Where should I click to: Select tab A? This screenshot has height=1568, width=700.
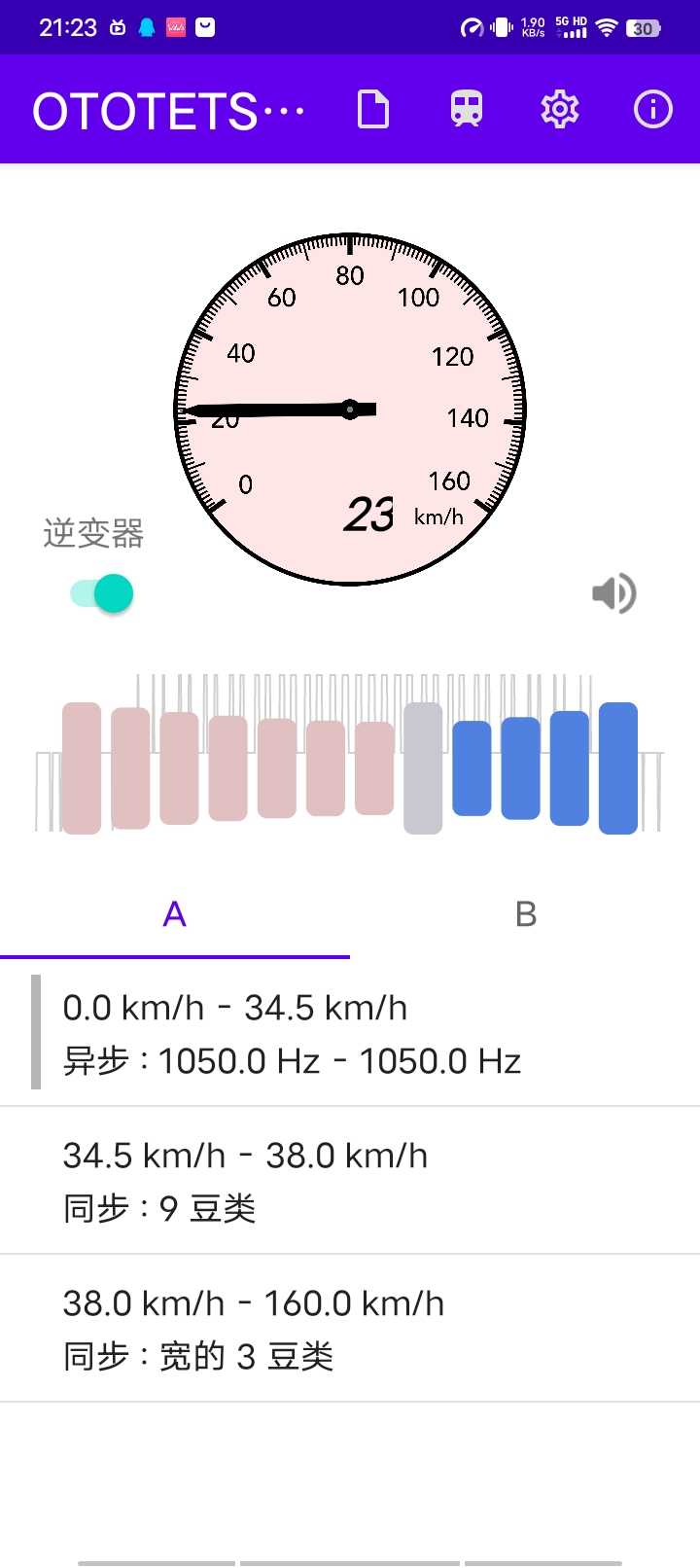coord(175,914)
